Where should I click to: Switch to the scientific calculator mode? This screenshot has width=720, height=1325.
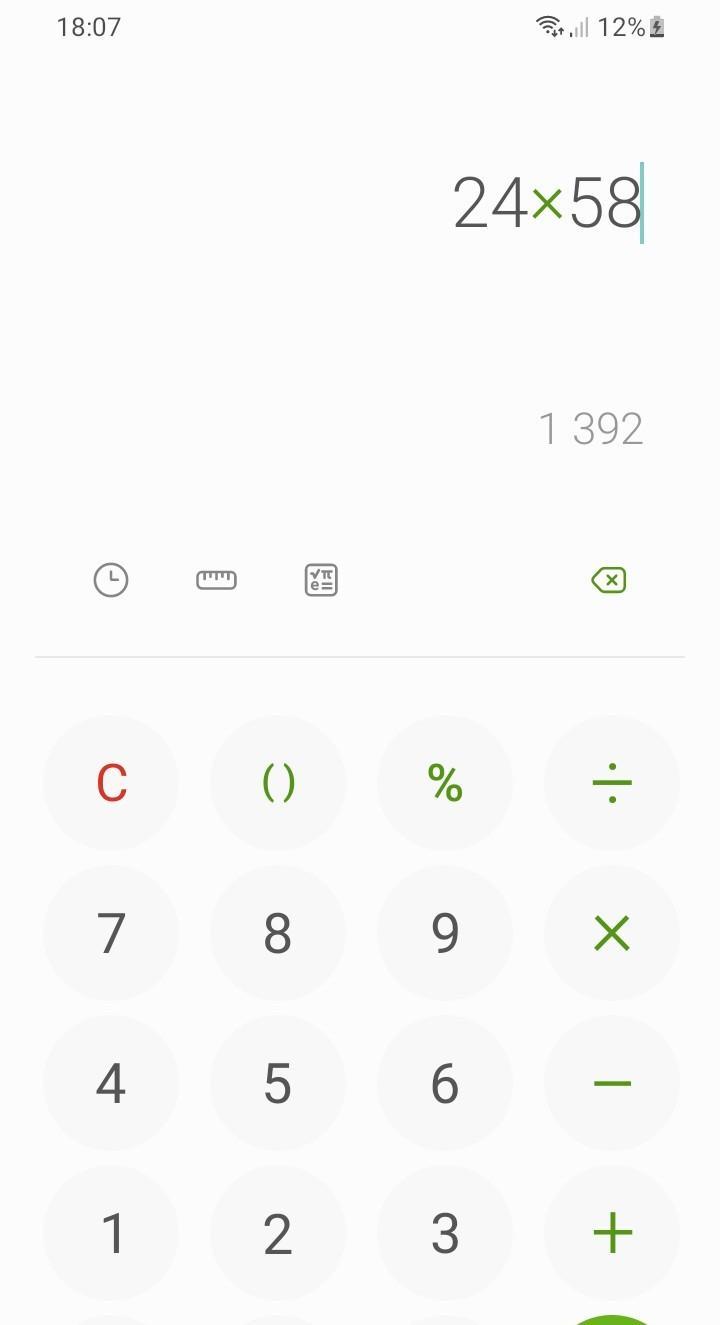[321, 580]
